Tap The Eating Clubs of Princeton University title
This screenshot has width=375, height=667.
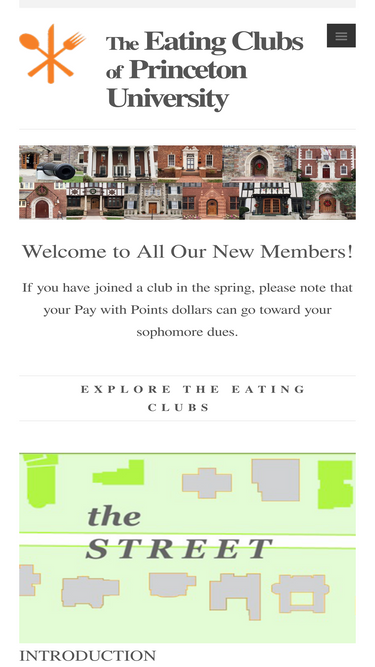click(x=205, y=70)
